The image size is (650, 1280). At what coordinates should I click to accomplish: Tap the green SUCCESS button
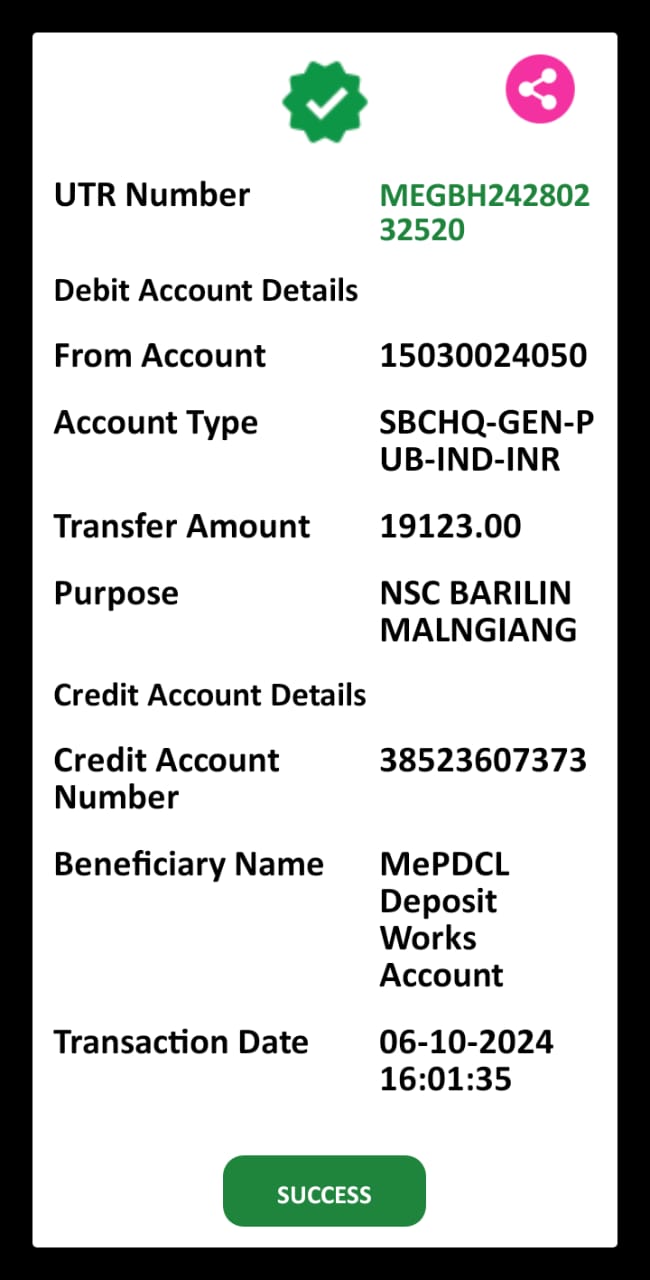[x=324, y=1191]
